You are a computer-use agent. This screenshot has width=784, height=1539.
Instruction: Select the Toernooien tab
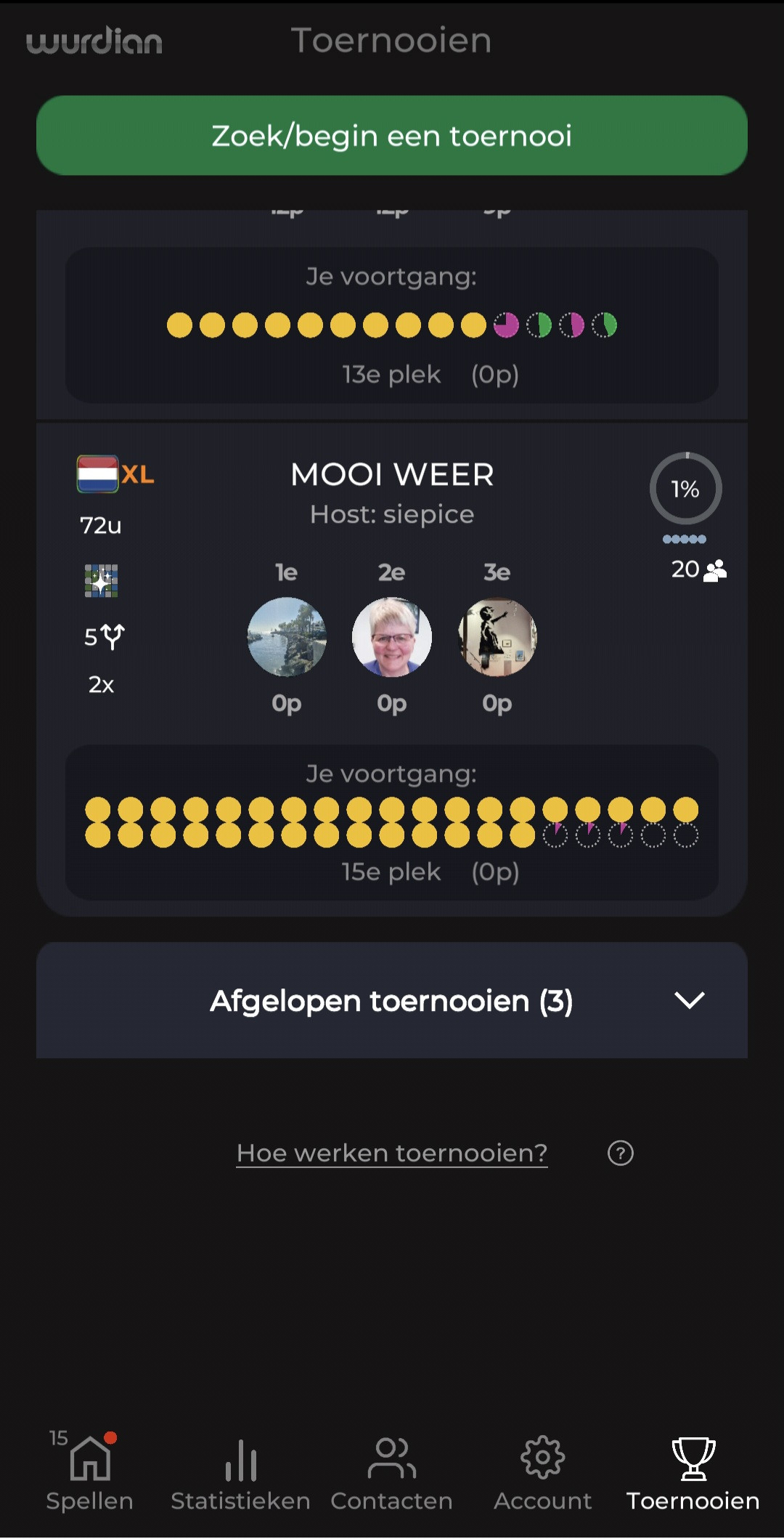click(x=693, y=1474)
